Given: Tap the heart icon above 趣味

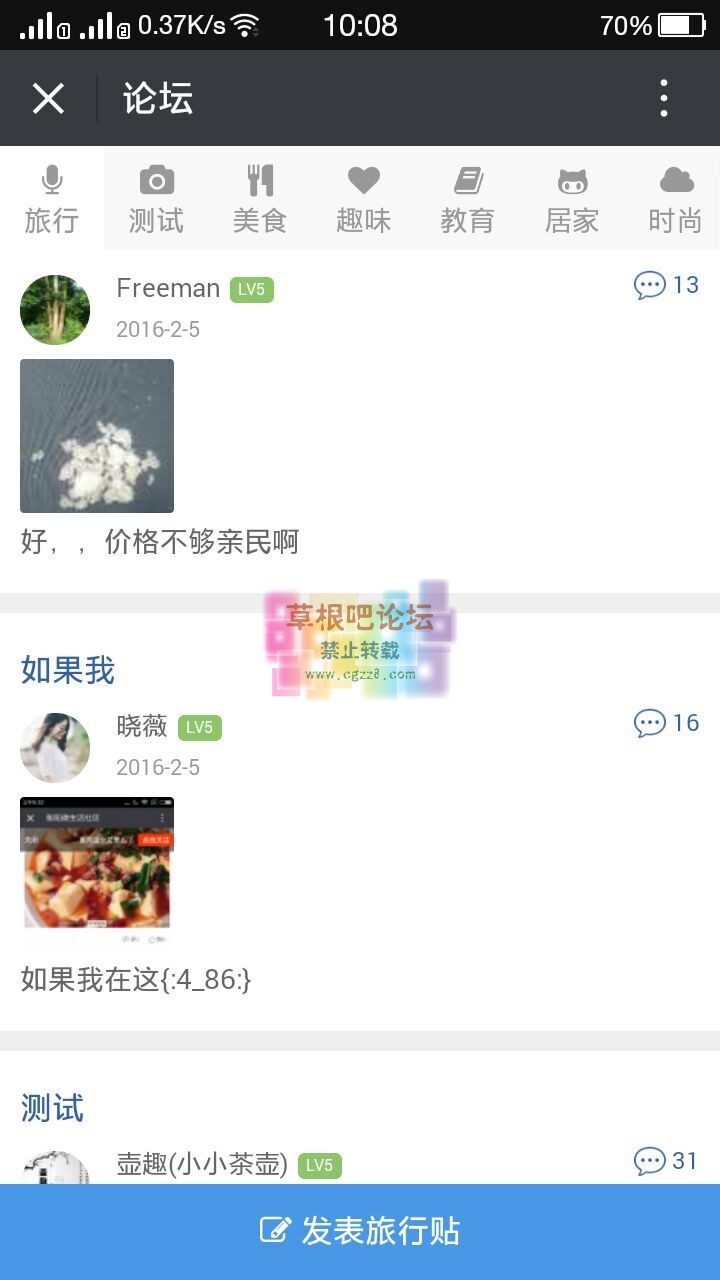Looking at the screenshot, I should [364, 181].
